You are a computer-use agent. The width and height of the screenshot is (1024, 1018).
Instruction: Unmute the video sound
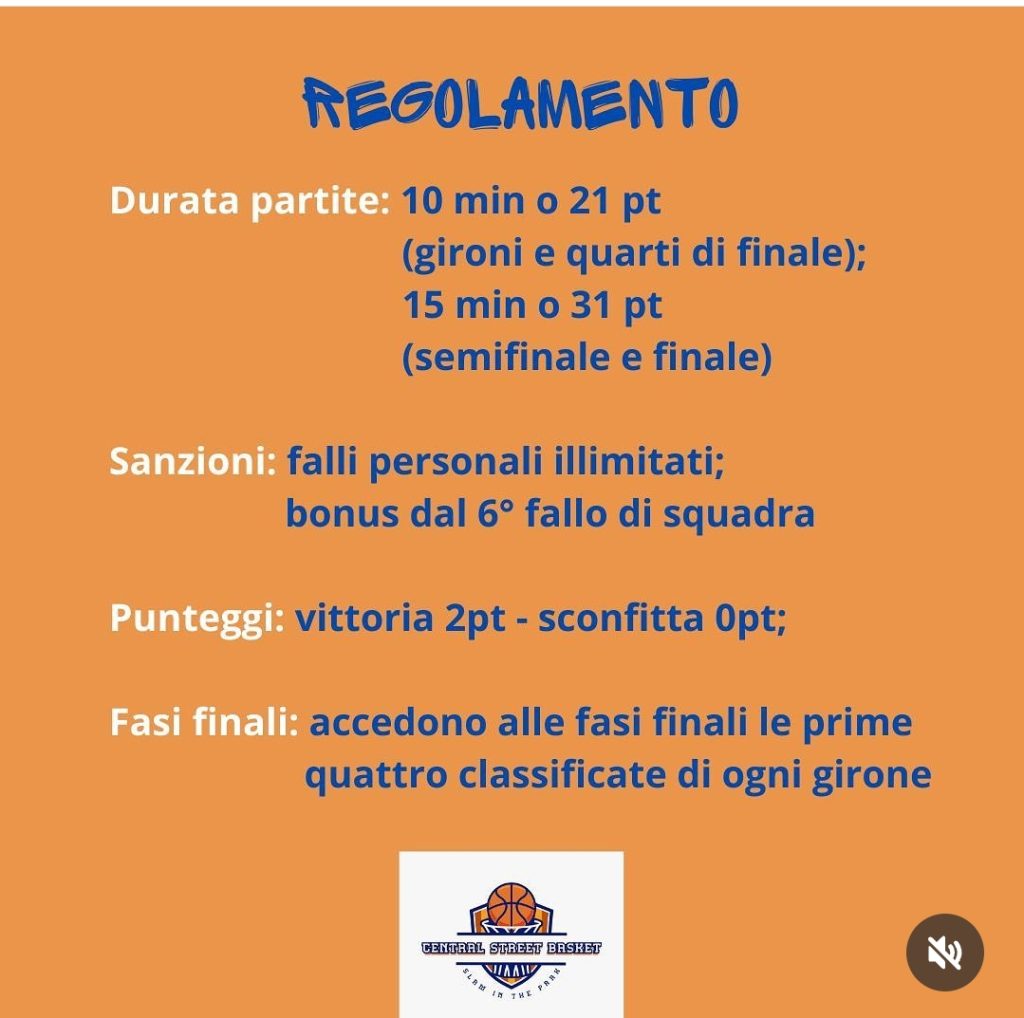pyautogui.click(x=944, y=952)
